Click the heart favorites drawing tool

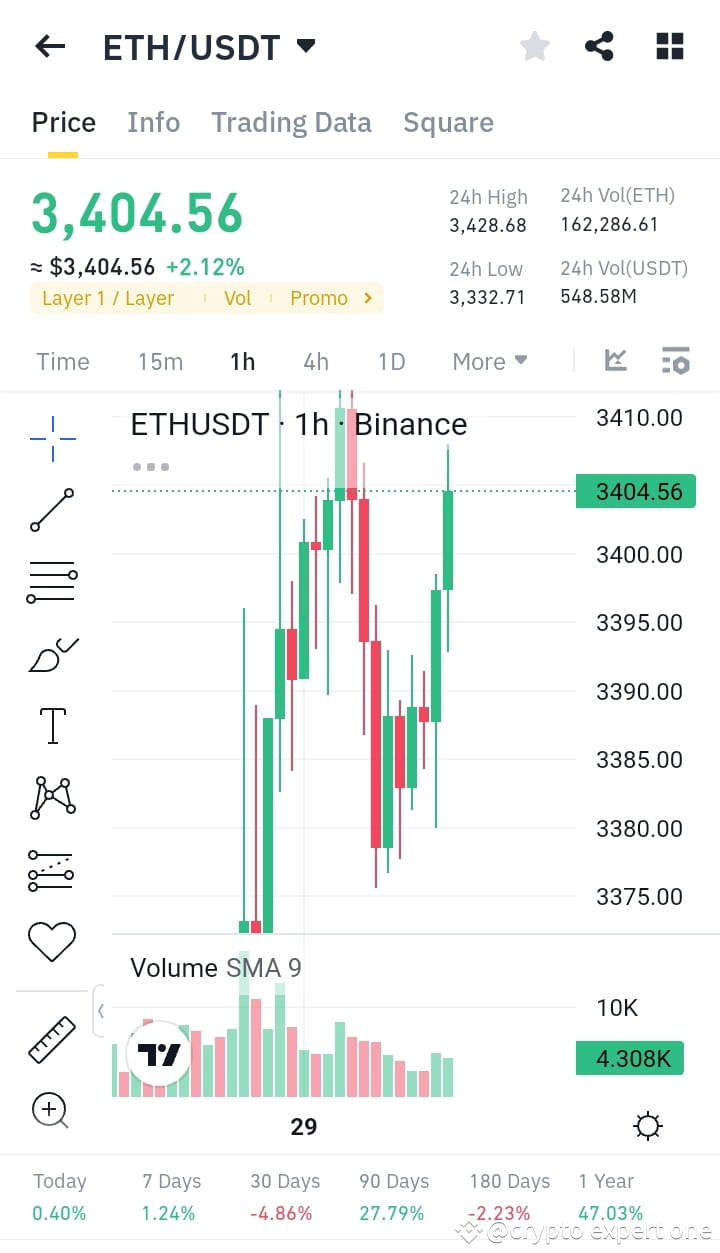click(52, 940)
